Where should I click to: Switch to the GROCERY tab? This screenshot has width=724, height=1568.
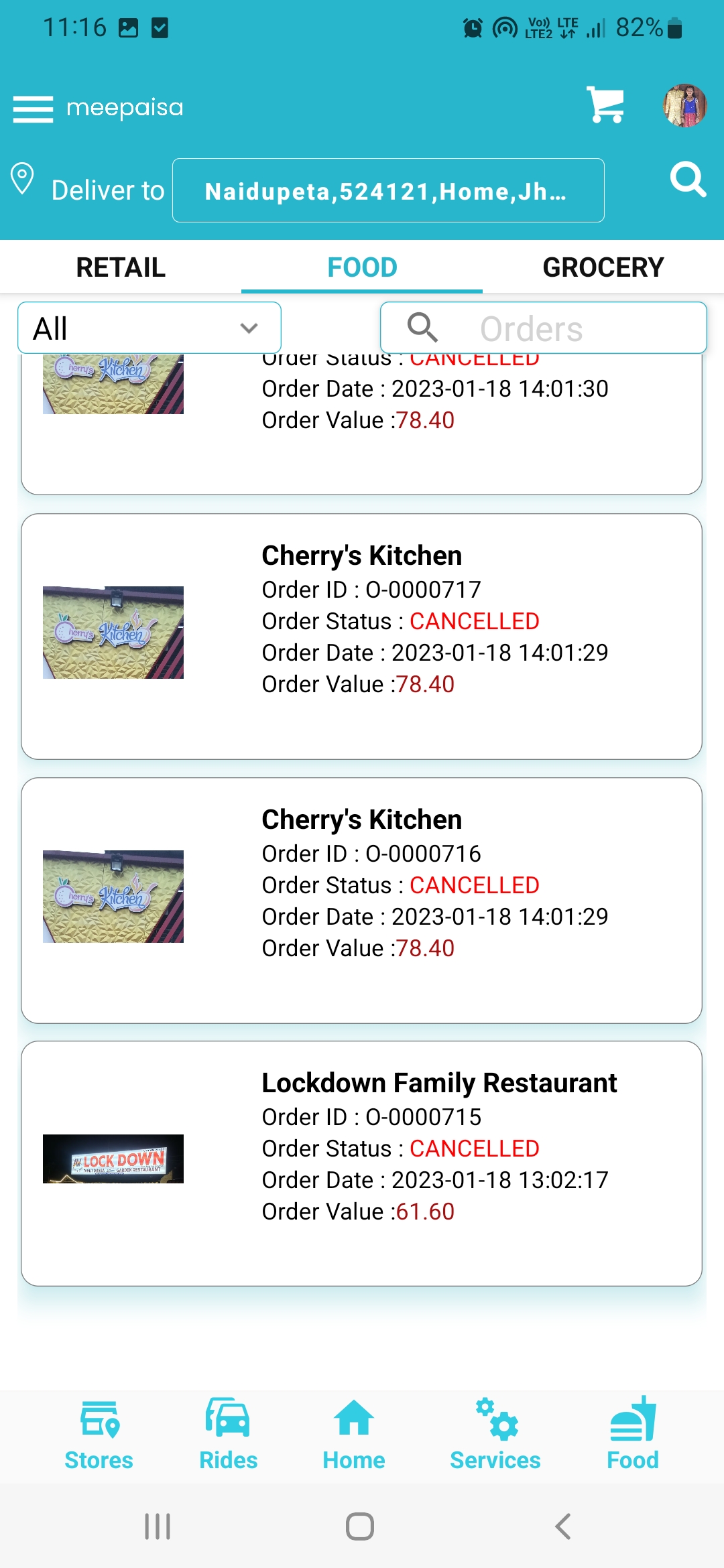603,267
